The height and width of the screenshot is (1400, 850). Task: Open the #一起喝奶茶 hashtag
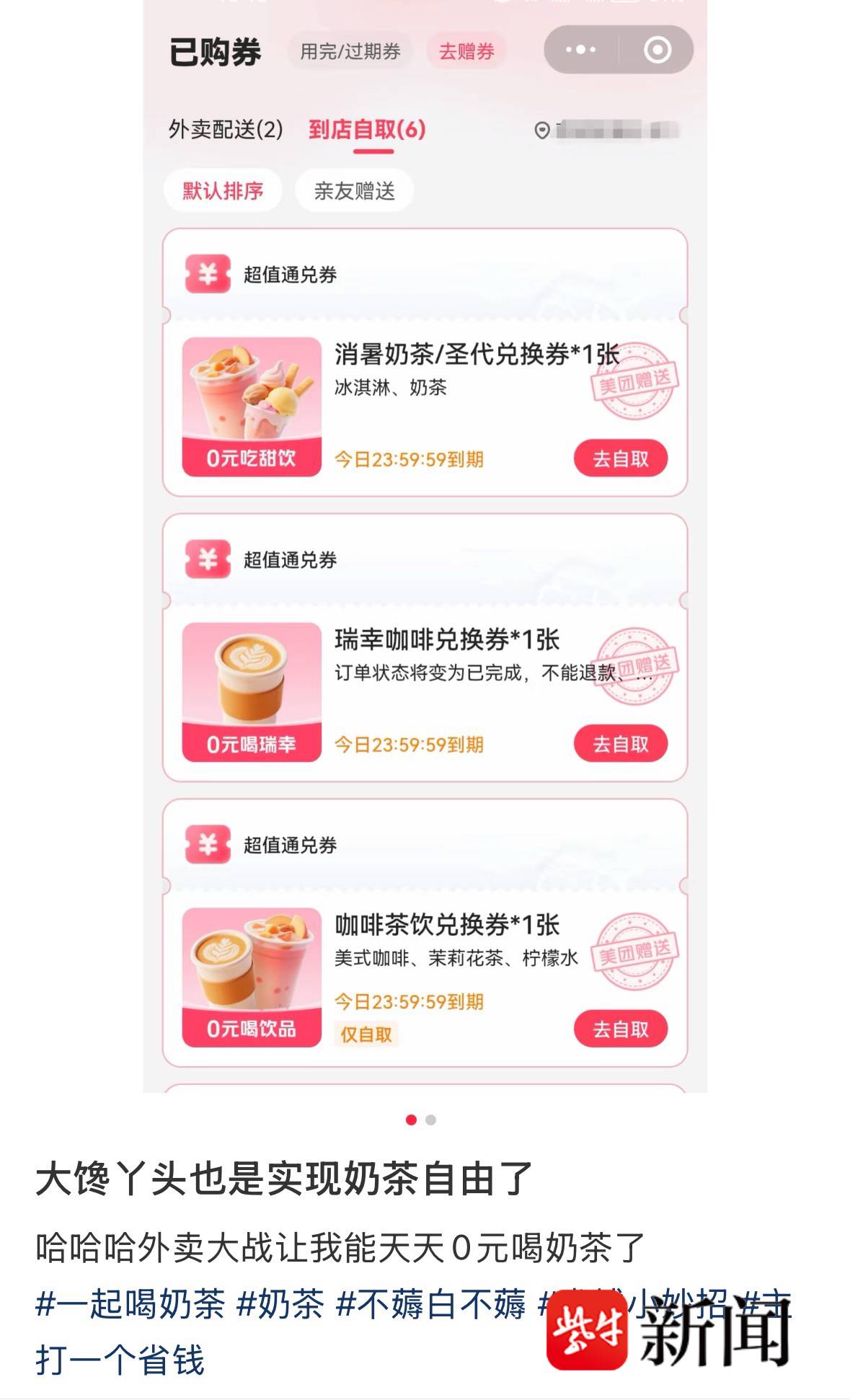pos(130,1304)
